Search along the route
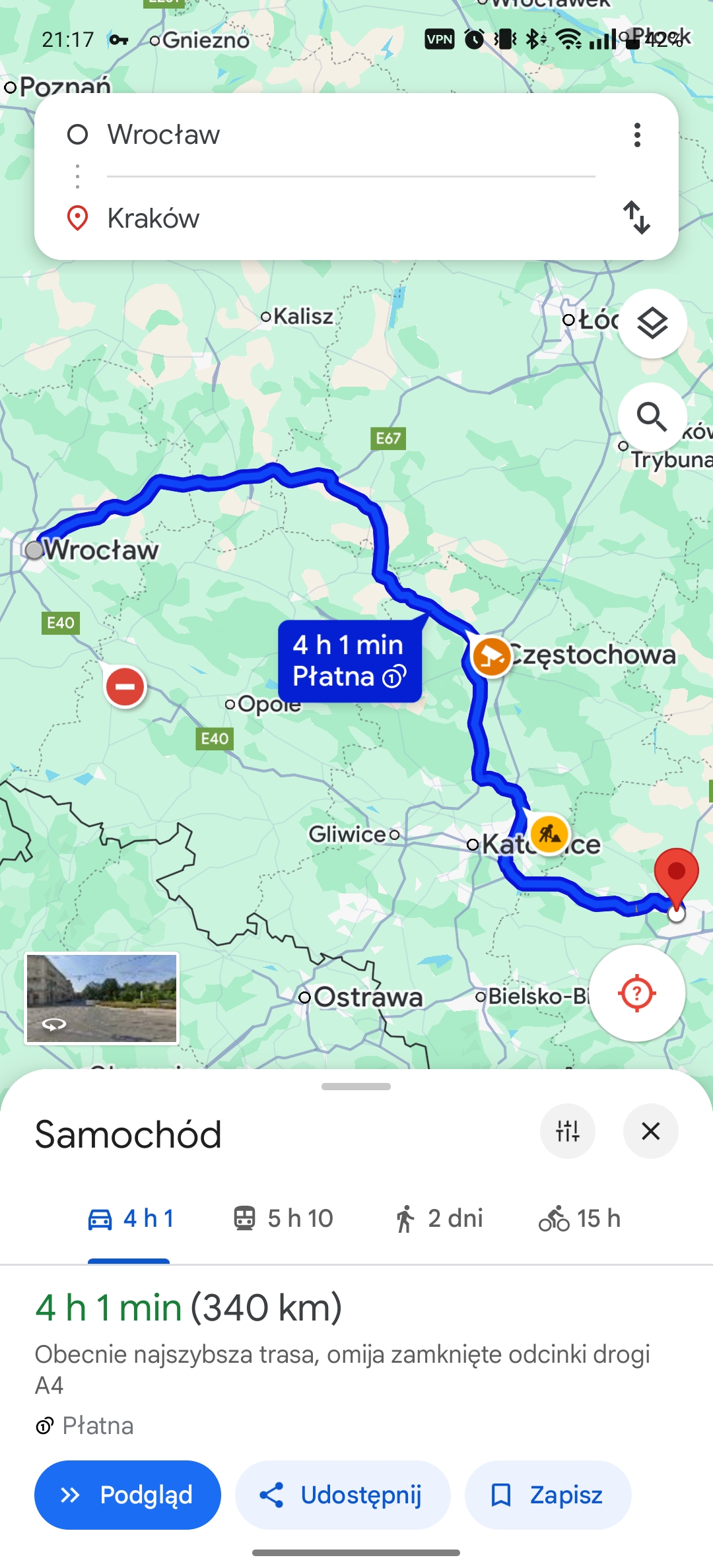This screenshot has height=1568, width=713. point(652,417)
